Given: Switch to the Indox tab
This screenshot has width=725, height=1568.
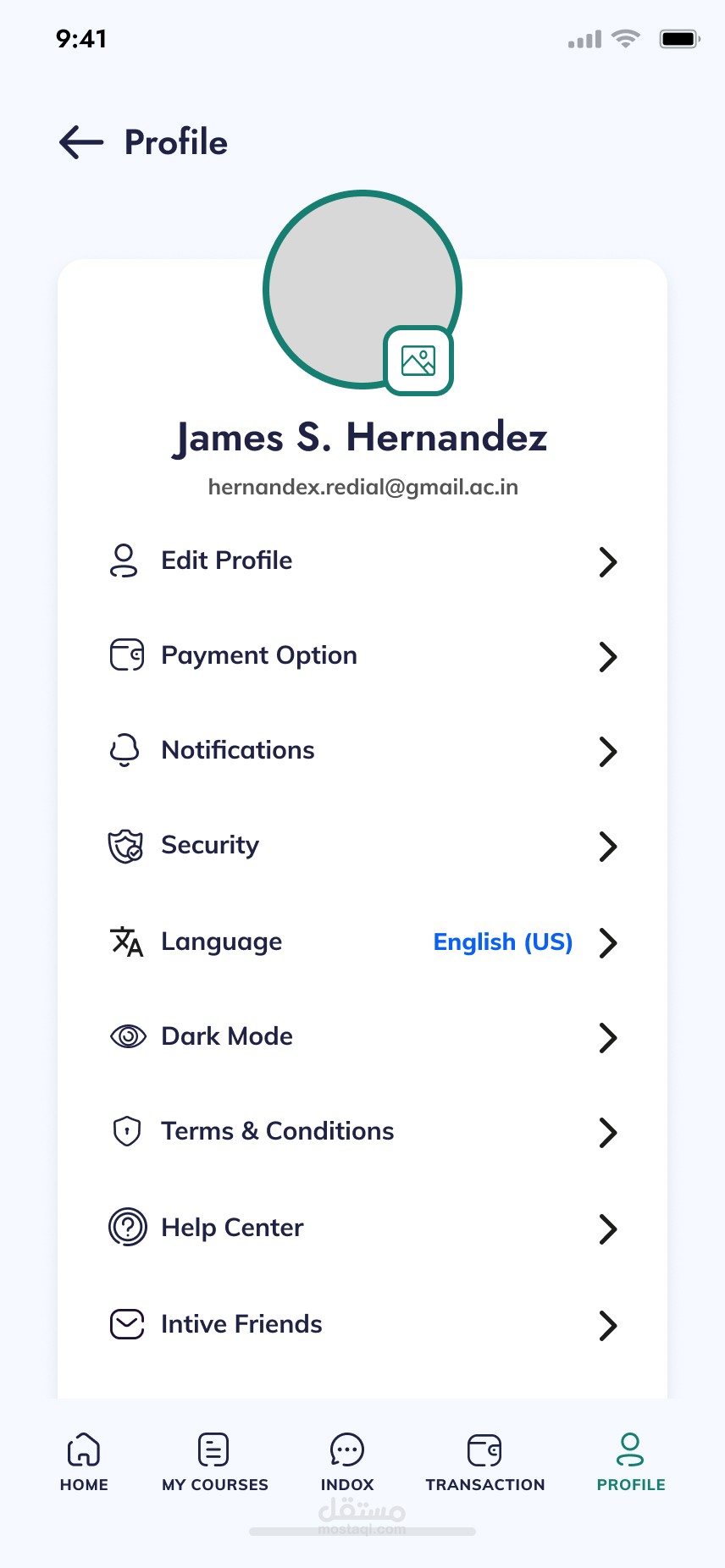Looking at the screenshot, I should (347, 1462).
